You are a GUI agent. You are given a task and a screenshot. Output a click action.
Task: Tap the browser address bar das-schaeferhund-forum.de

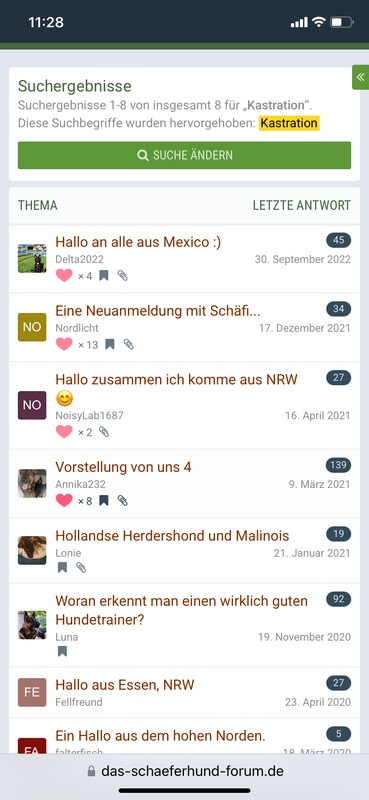point(184,770)
